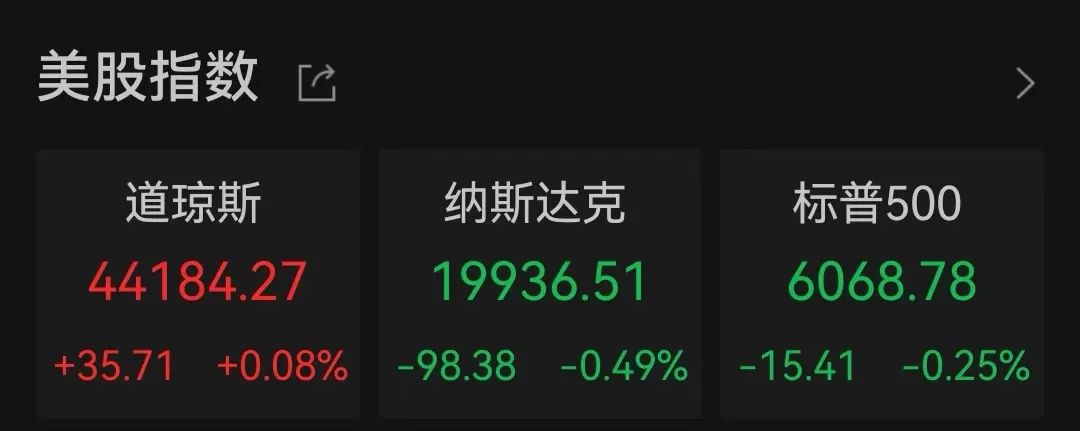Share the US stock indices section

pos(317,83)
